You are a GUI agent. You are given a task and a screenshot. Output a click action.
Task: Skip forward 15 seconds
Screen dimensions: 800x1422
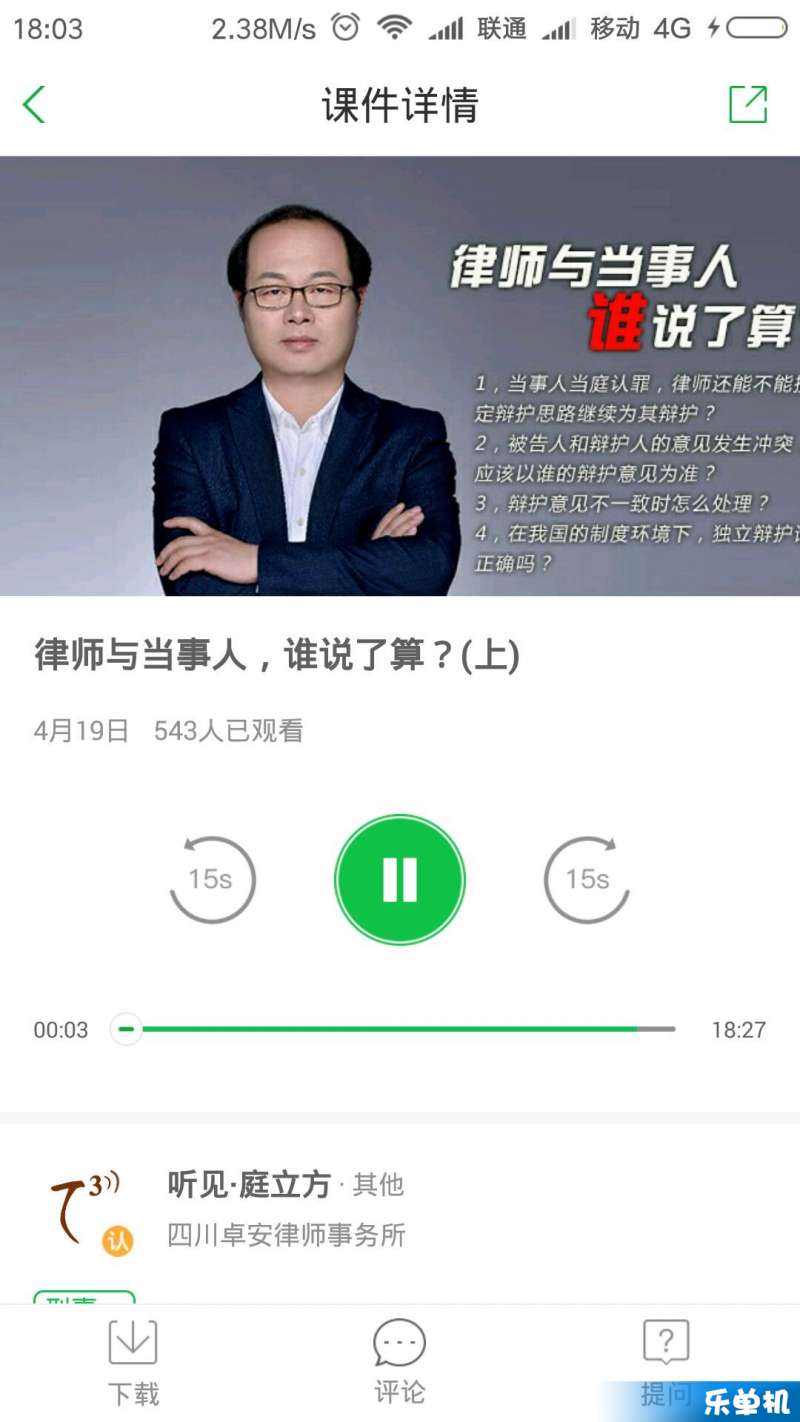[587, 880]
